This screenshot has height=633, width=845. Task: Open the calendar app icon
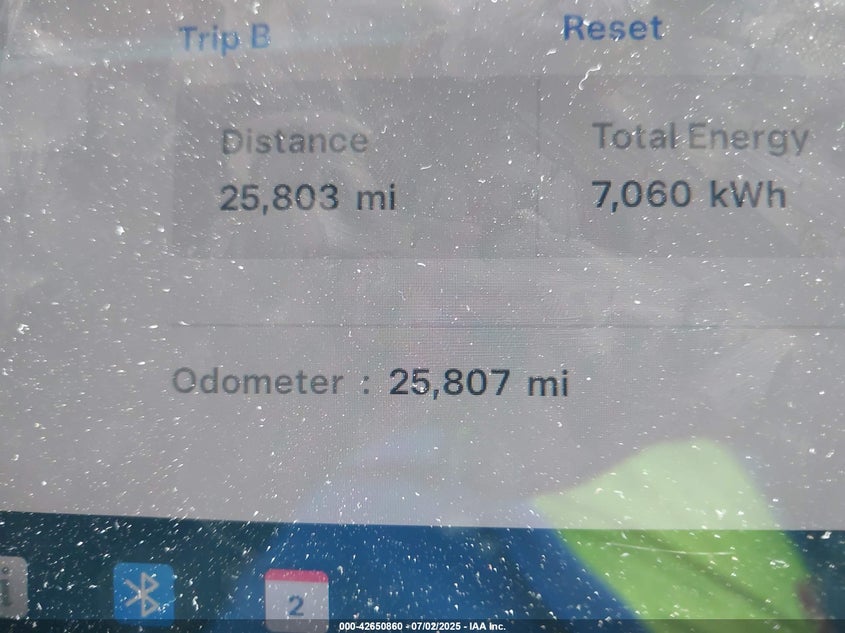click(x=296, y=601)
